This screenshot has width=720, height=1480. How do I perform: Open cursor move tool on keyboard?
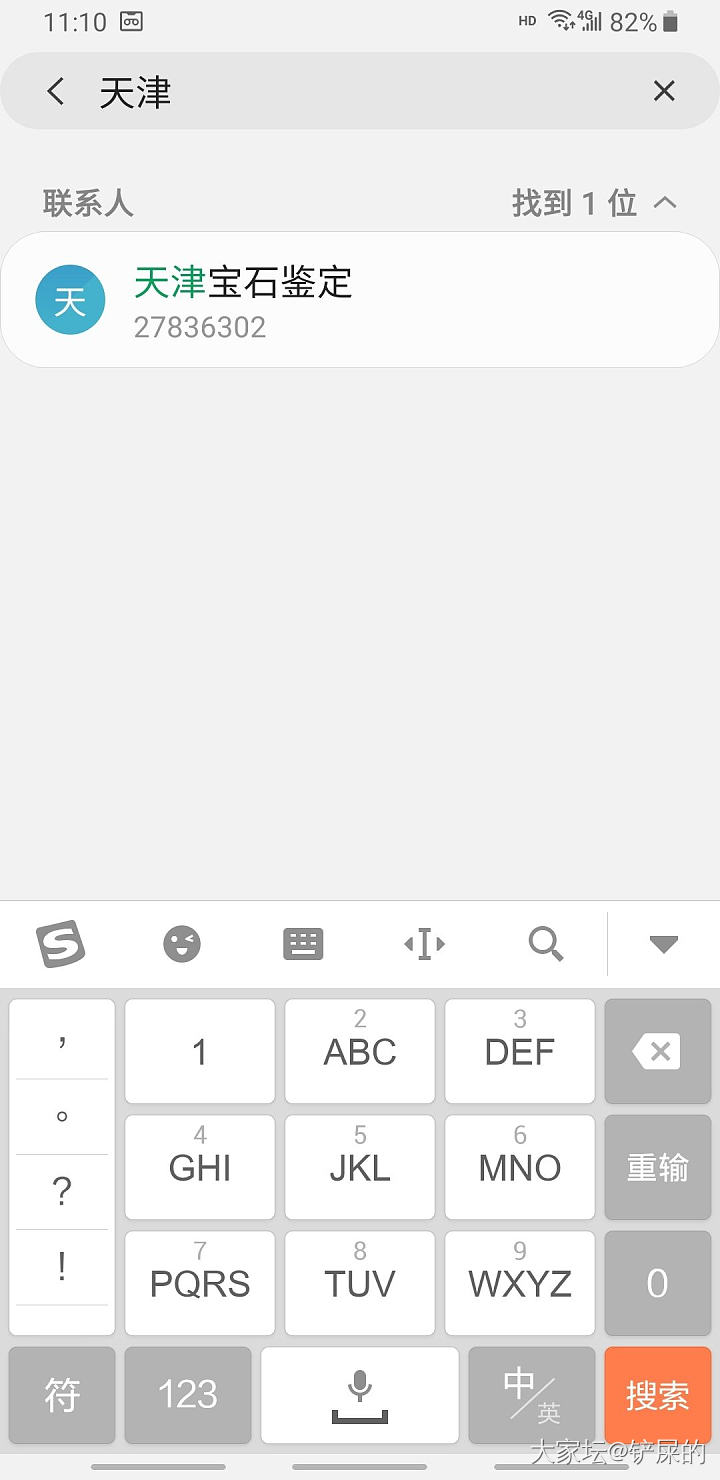[424, 943]
